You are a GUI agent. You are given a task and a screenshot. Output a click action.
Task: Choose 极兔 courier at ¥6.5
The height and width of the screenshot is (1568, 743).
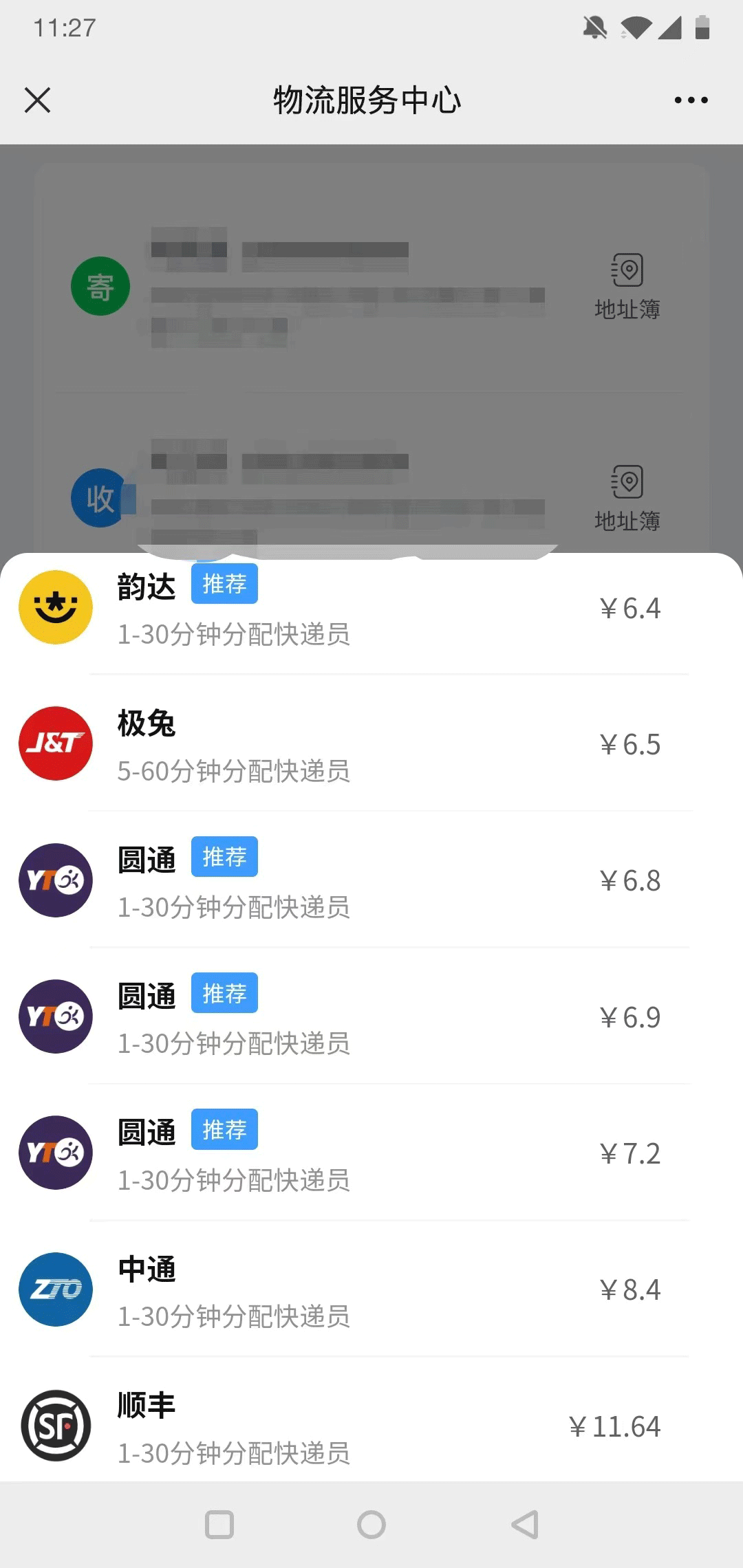[371, 744]
